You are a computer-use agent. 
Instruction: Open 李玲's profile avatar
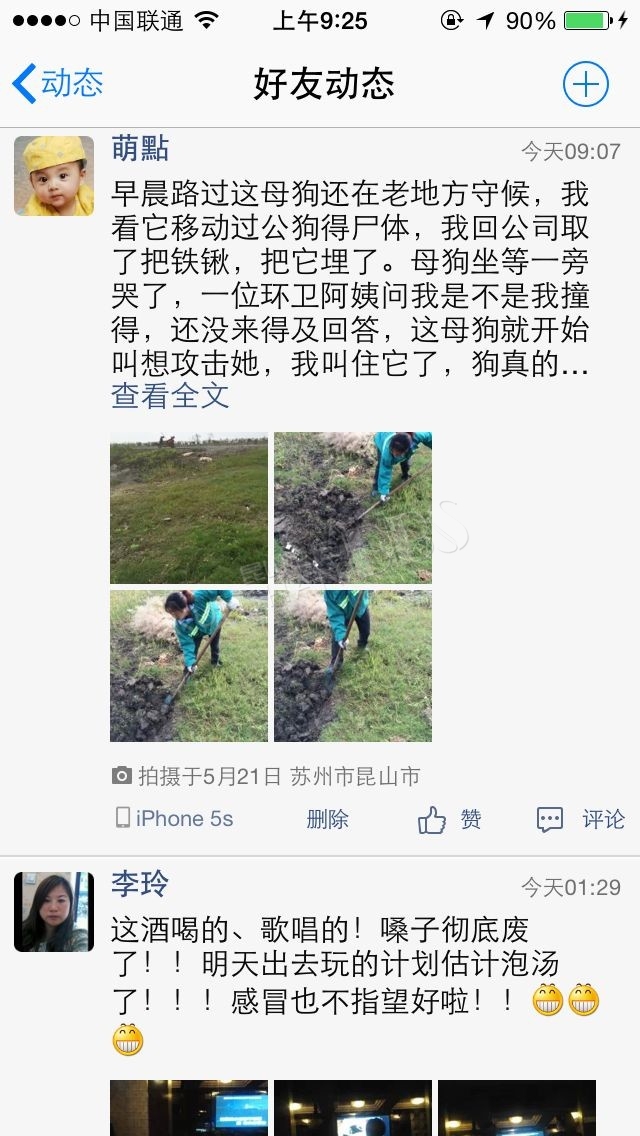pos(54,911)
